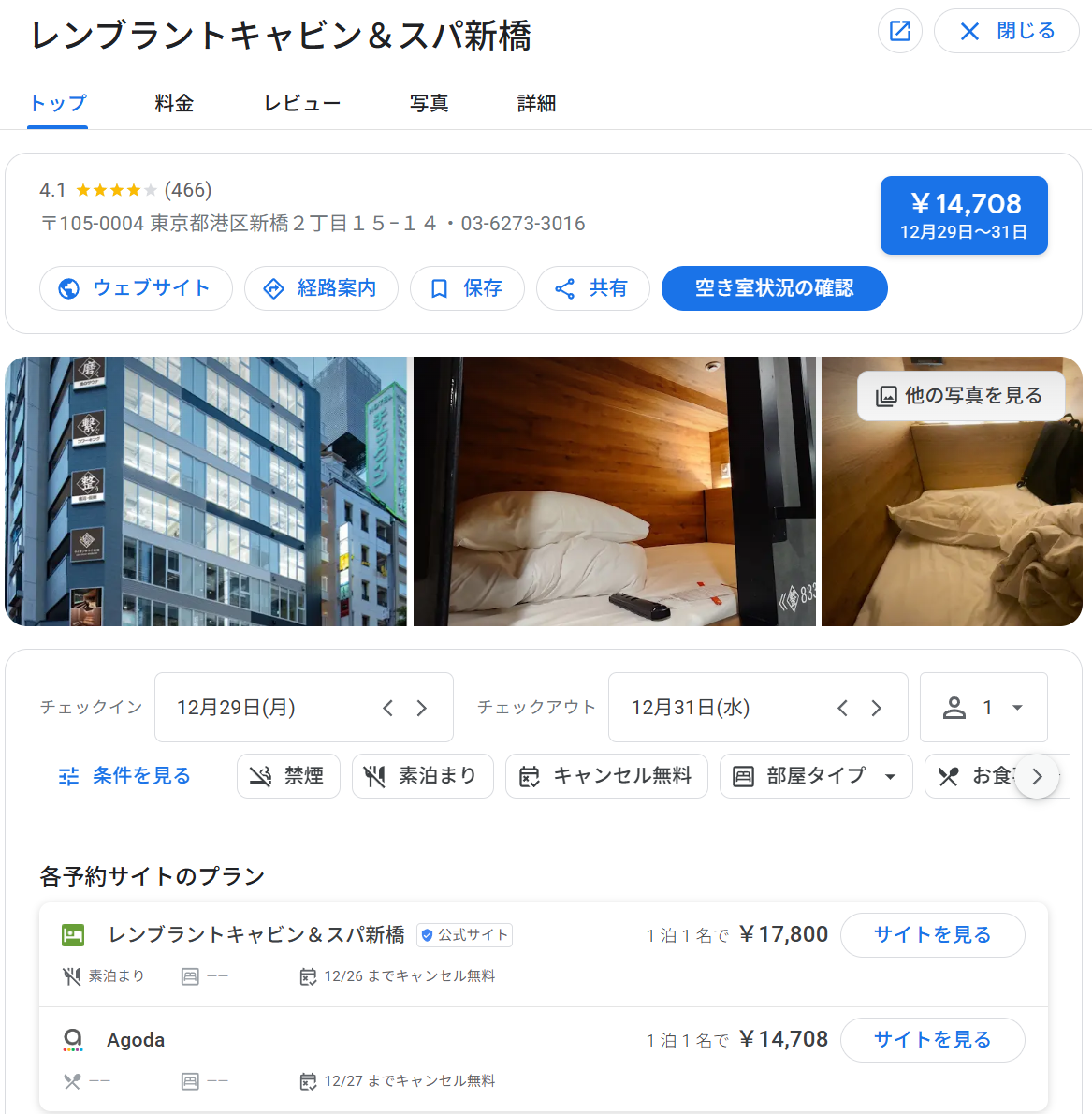Open the guest count dropdown

point(983,708)
